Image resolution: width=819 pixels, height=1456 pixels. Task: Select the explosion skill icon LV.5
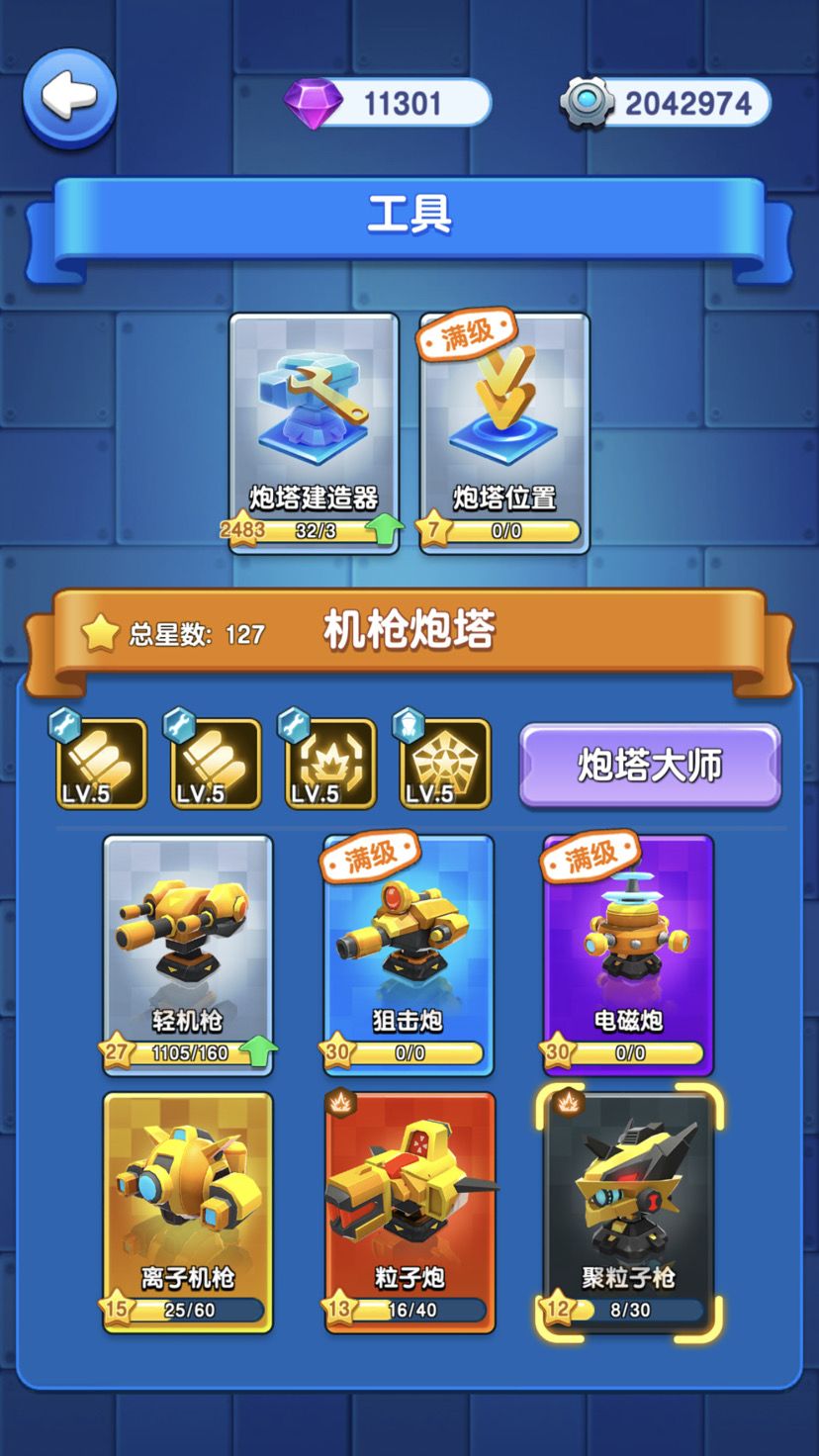pos(330,764)
